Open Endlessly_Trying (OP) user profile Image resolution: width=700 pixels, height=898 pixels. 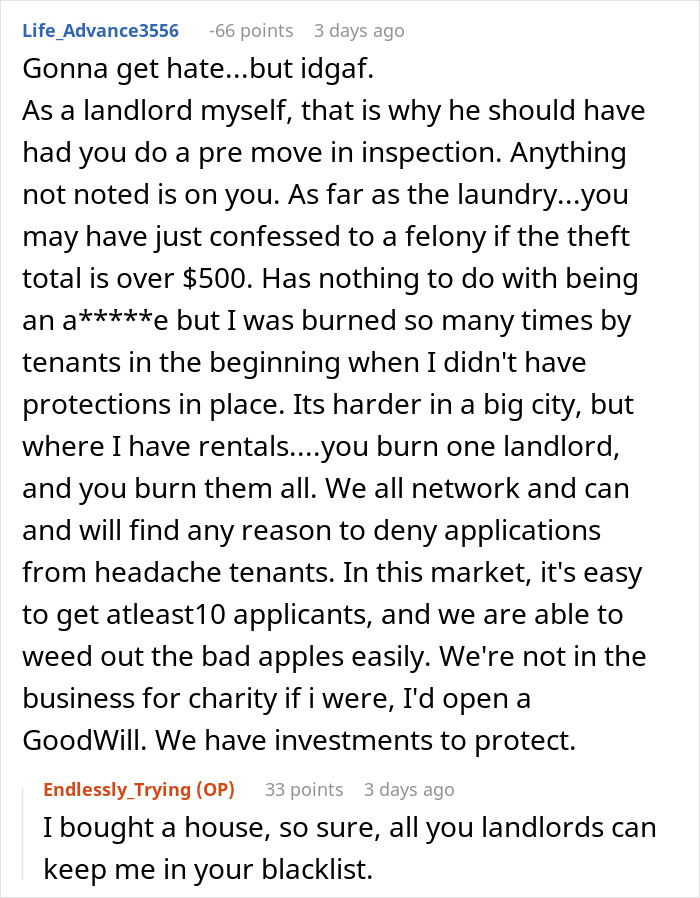pos(139,789)
